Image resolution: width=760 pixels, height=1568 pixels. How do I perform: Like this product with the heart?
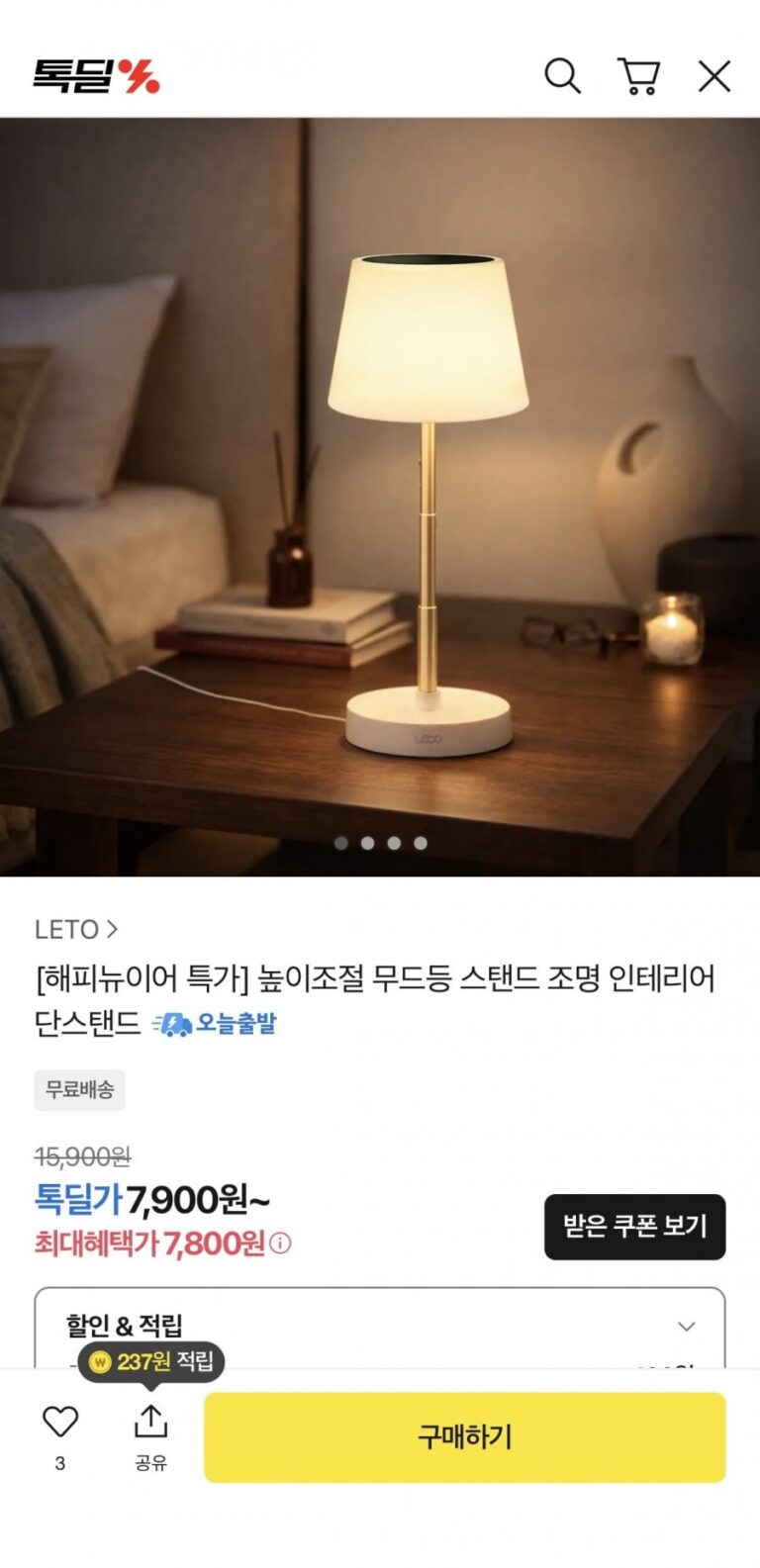point(60,1423)
